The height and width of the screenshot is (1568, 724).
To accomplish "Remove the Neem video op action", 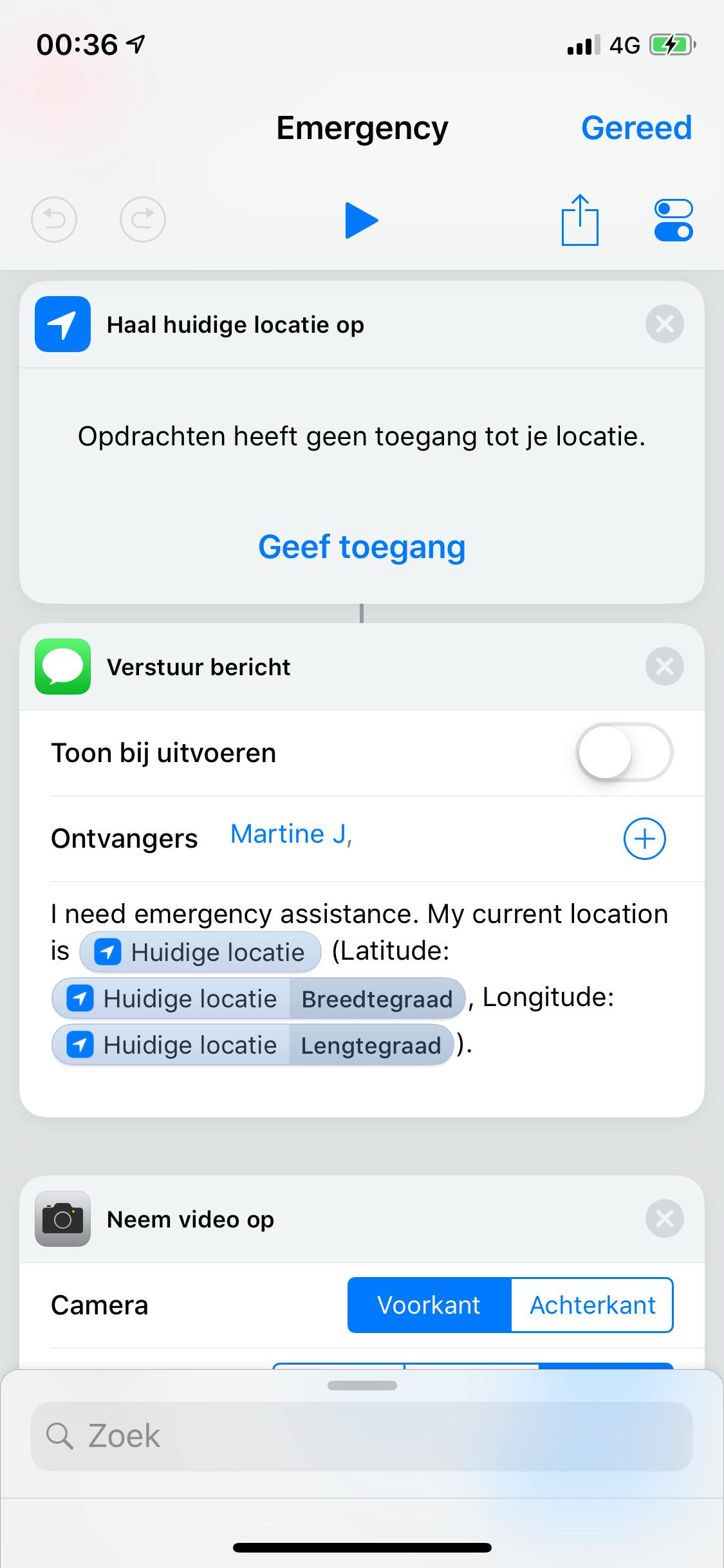I will click(664, 1218).
